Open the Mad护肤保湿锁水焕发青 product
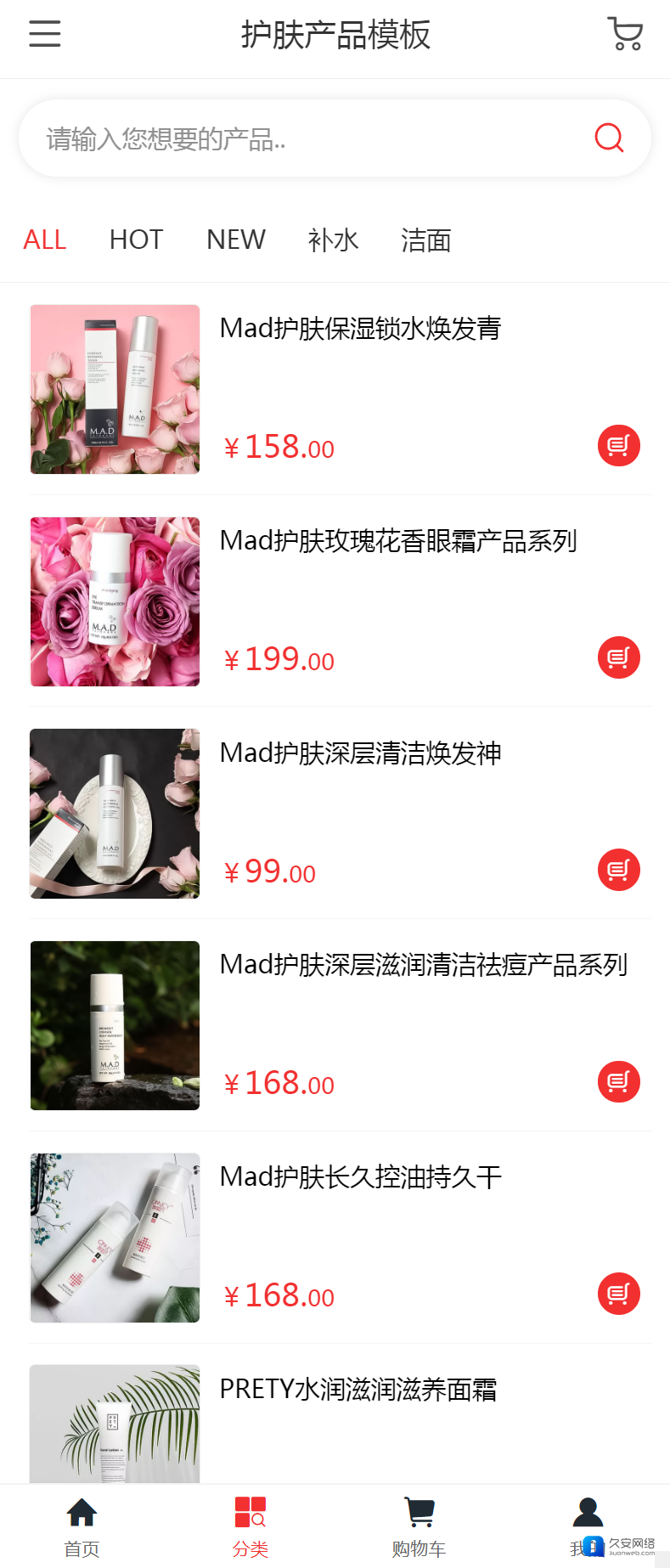 (360, 329)
